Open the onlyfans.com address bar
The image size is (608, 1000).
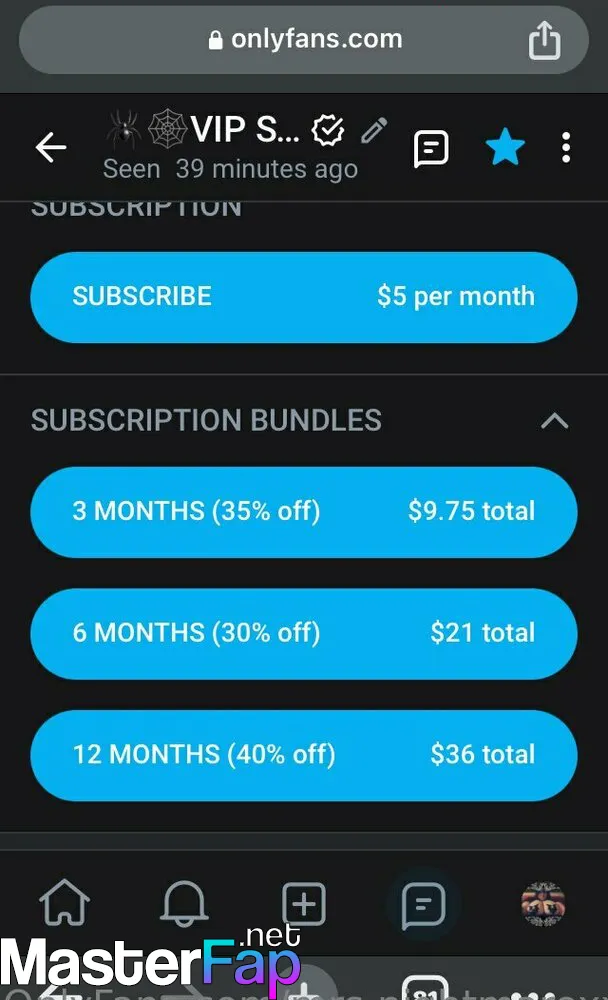304,40
